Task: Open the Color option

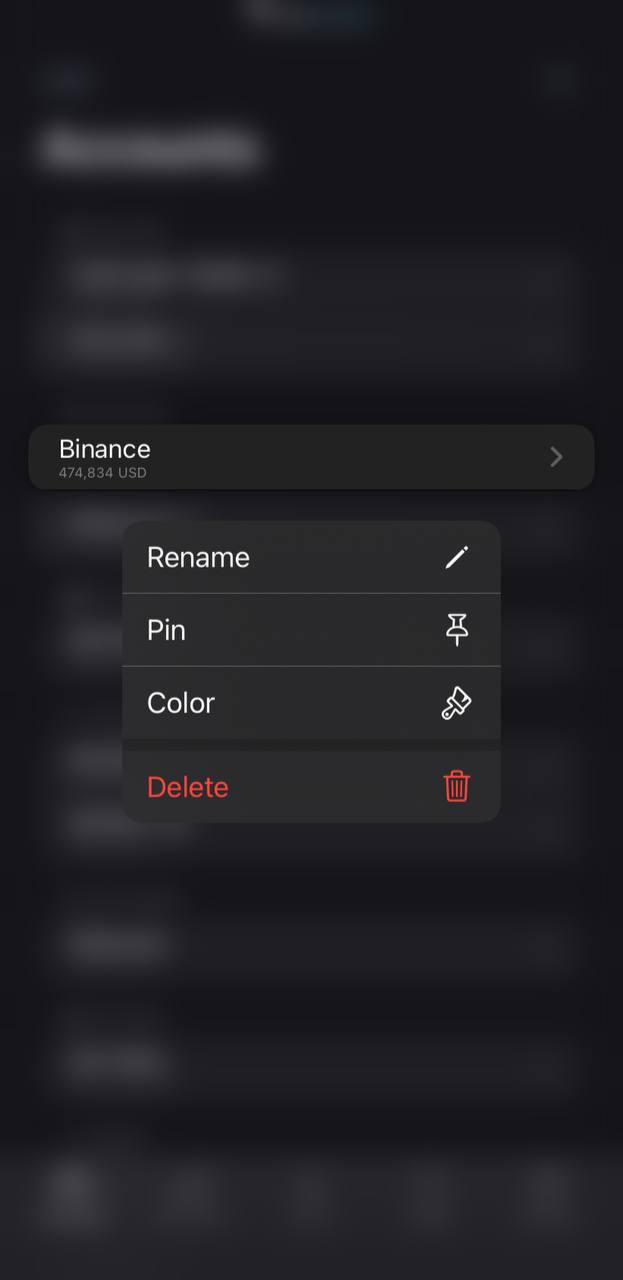Action: 311,703
